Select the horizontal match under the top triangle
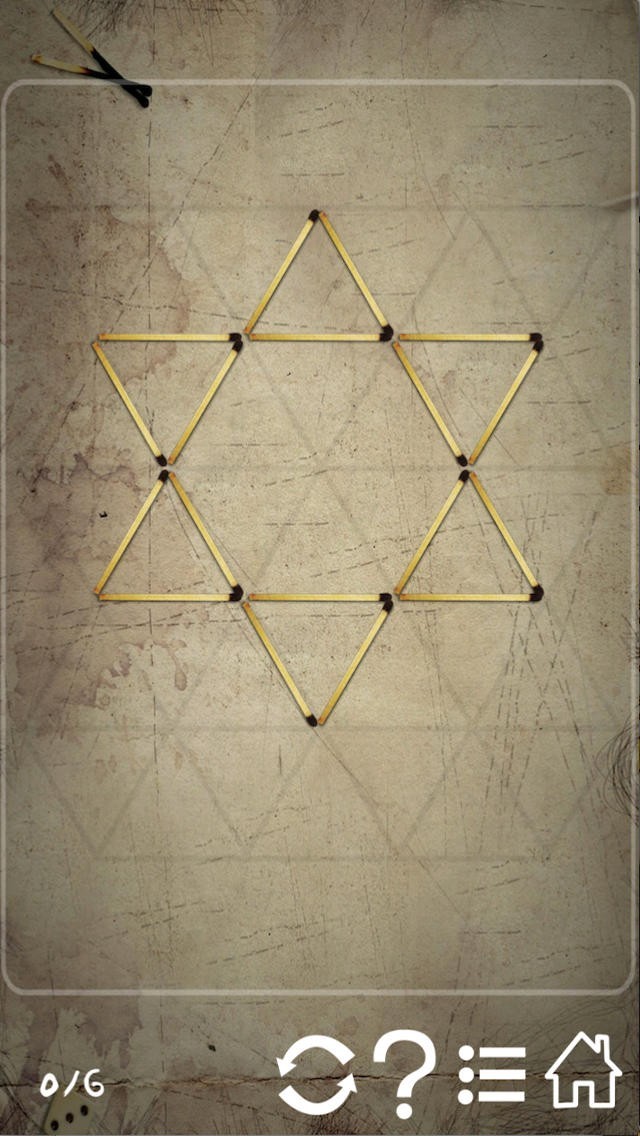 coord(320,335)
